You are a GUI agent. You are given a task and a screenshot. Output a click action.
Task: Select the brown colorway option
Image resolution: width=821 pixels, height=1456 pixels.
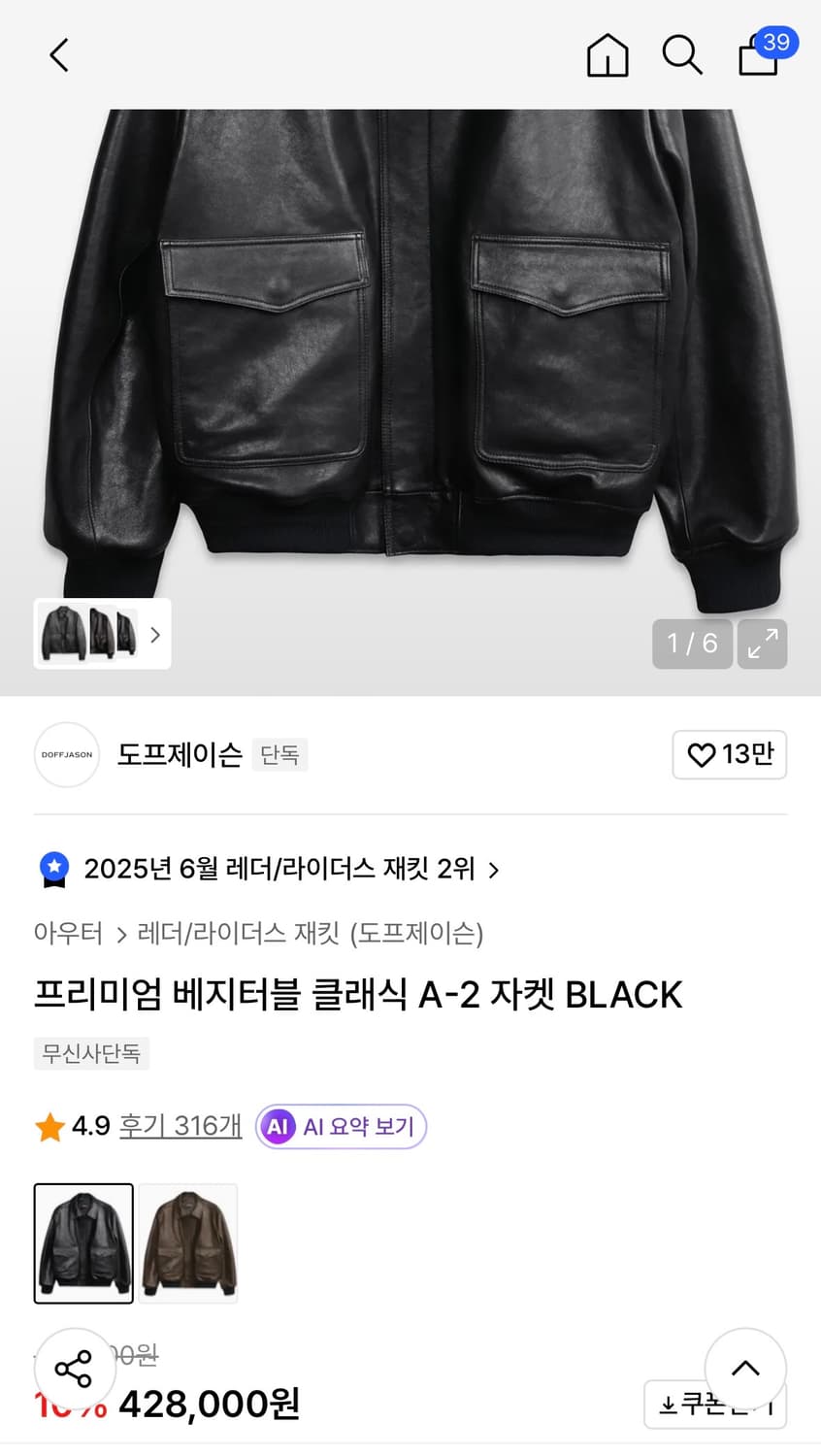point(188,1242)
